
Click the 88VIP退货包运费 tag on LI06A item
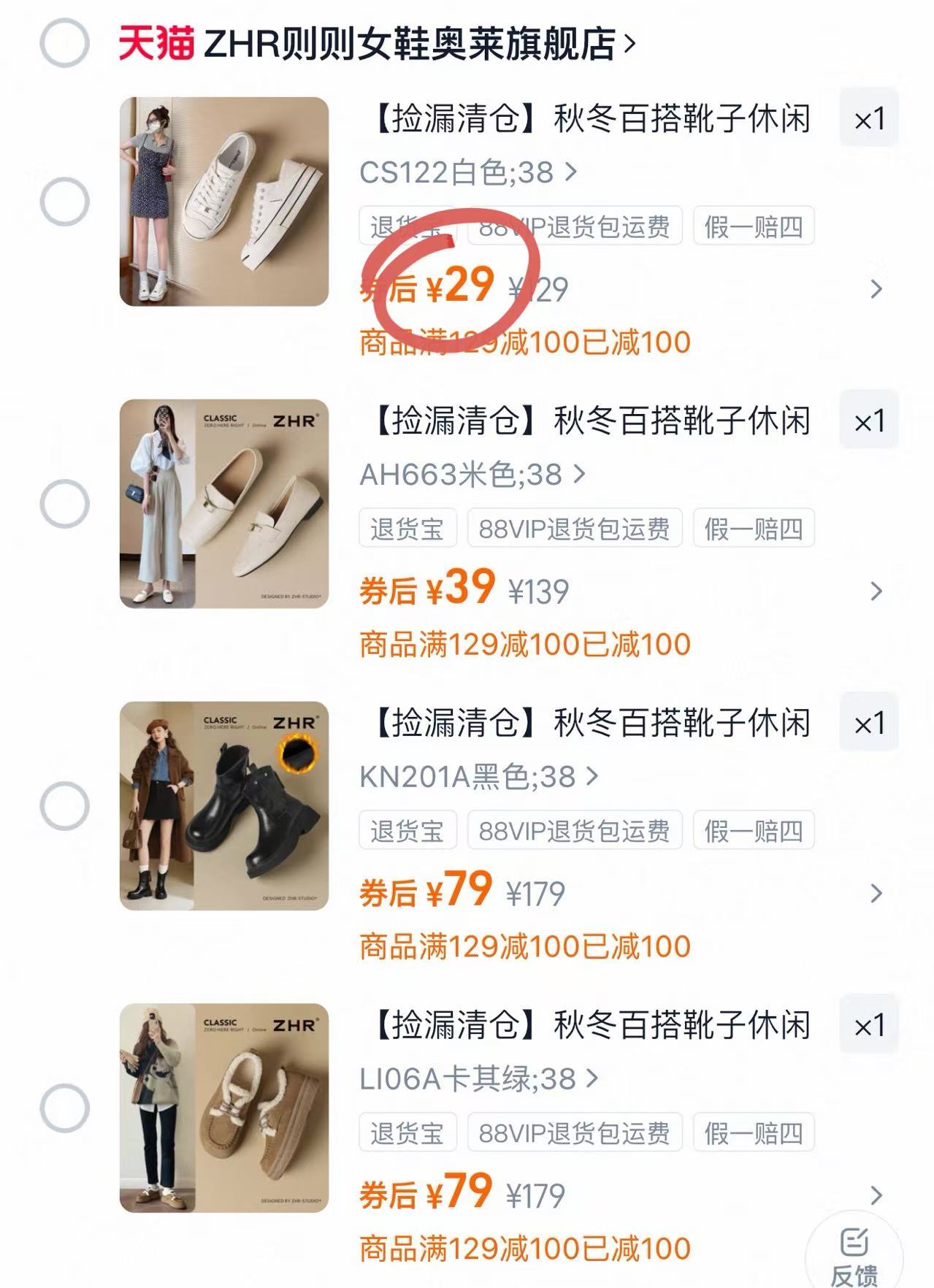574,1133
